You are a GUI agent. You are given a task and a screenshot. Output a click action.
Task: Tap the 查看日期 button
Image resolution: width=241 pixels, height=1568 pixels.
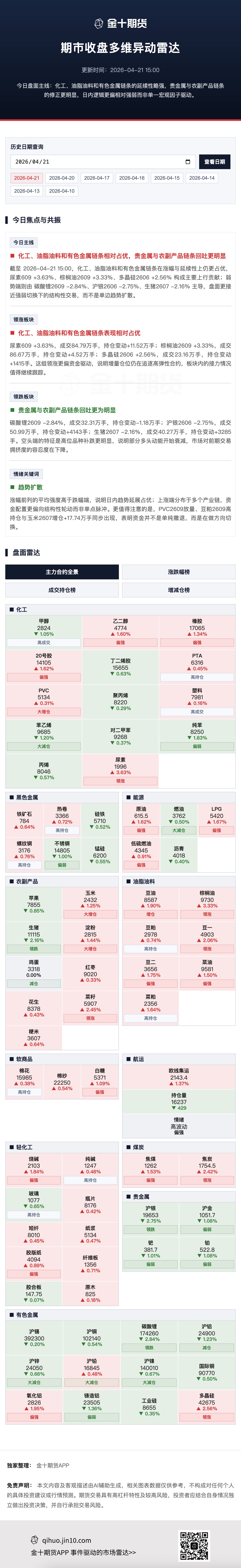point(214,162)
